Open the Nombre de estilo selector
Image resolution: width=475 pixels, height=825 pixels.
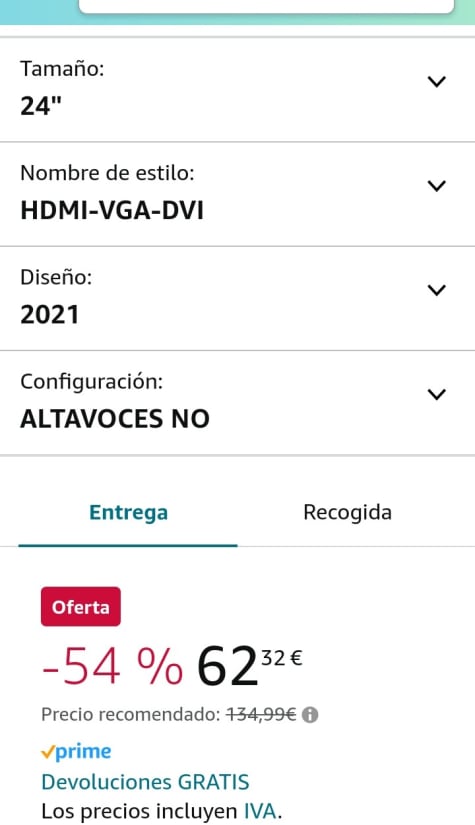pyautogui.click(x=237, y=194)
